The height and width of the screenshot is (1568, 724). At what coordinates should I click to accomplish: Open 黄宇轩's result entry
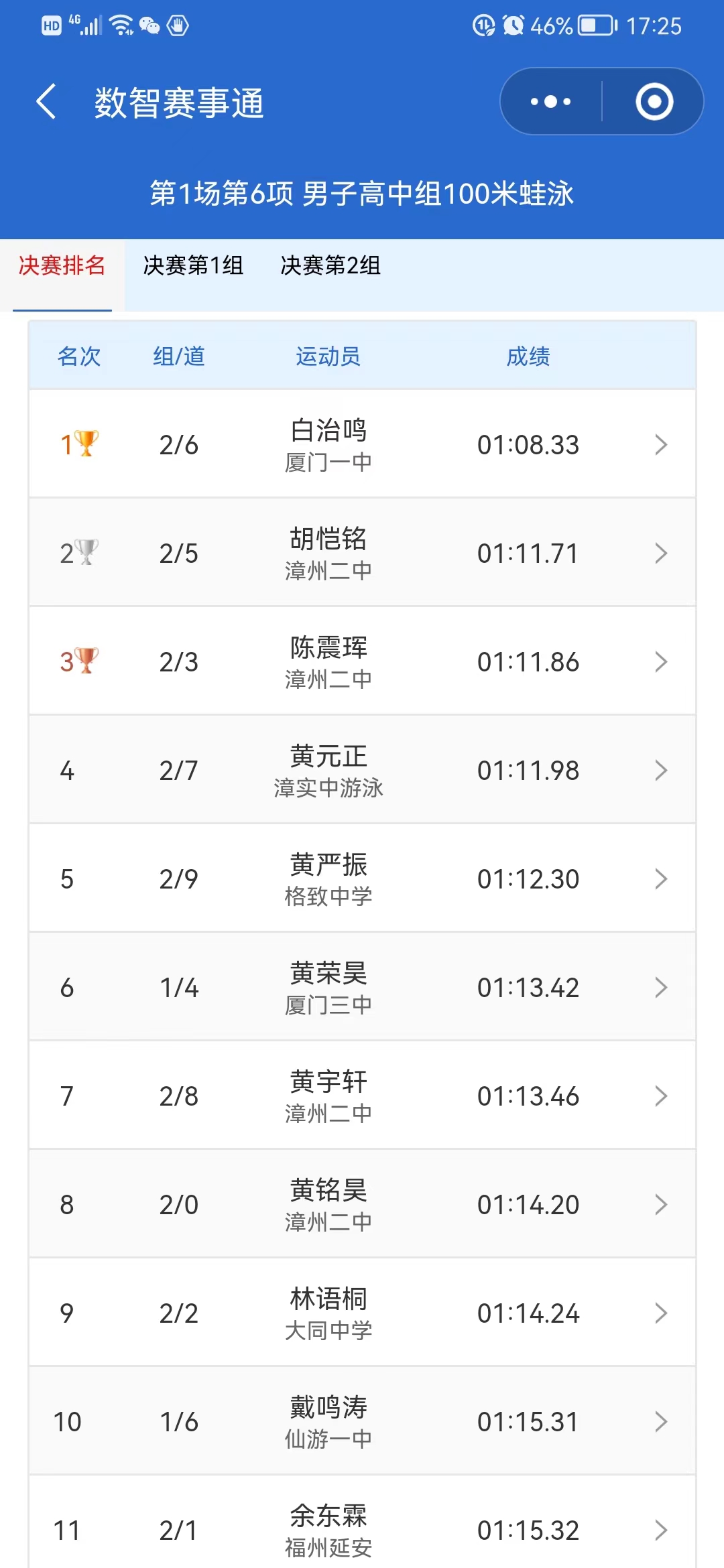pyautogui.click(x=362, y=1096)
